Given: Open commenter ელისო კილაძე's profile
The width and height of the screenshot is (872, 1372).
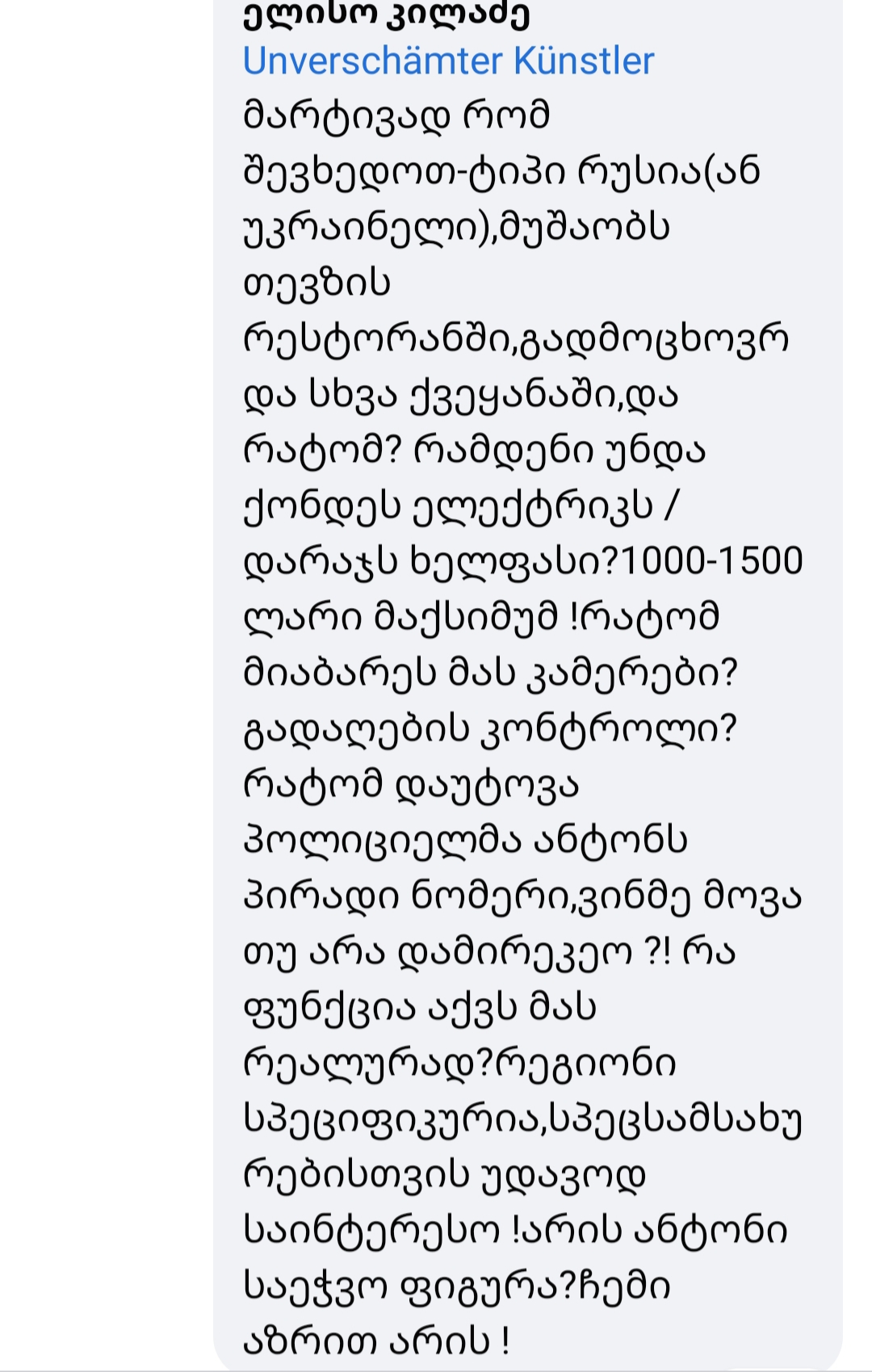Looking at the screenshot, I should click(386, 15).
